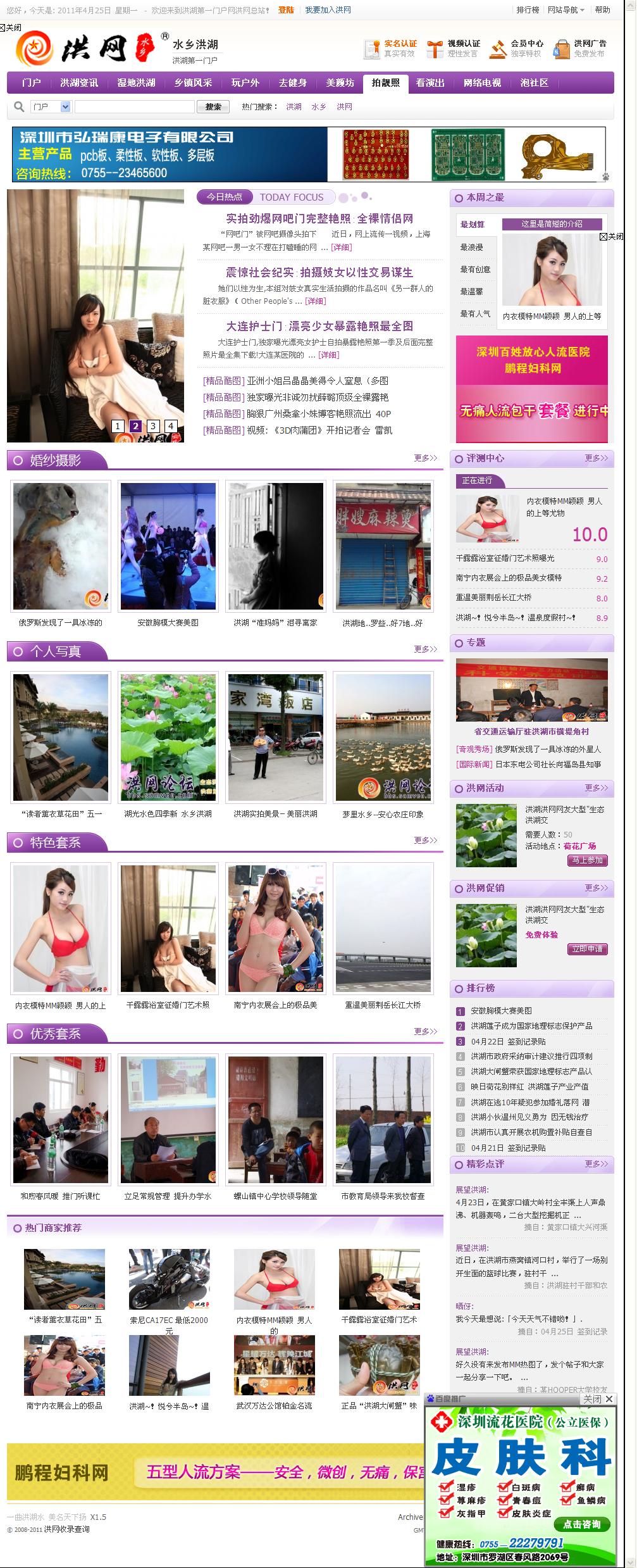
Task: Tap the 登陆 link at the top
Action: [286, 10]
